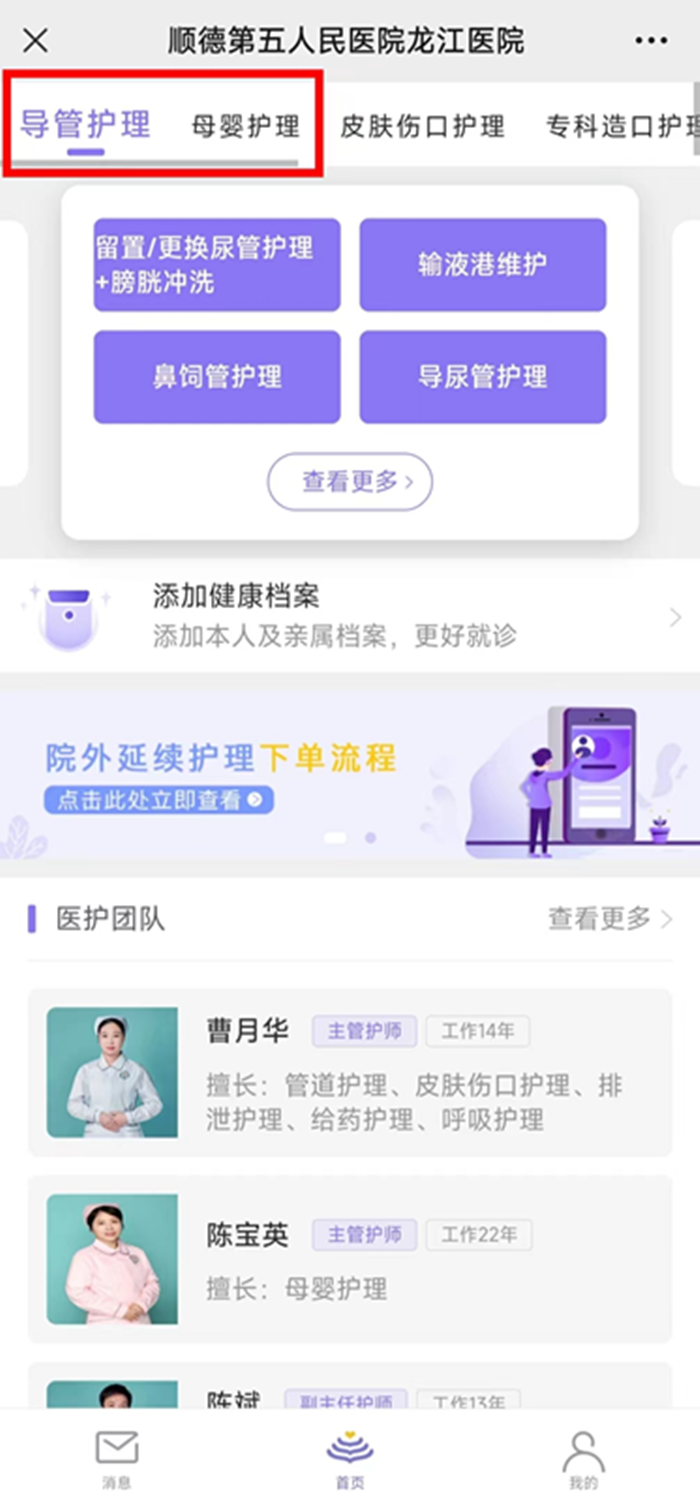Open nurse 陈宝英's profile card
700x1501 pixels.
(350, 1259)
